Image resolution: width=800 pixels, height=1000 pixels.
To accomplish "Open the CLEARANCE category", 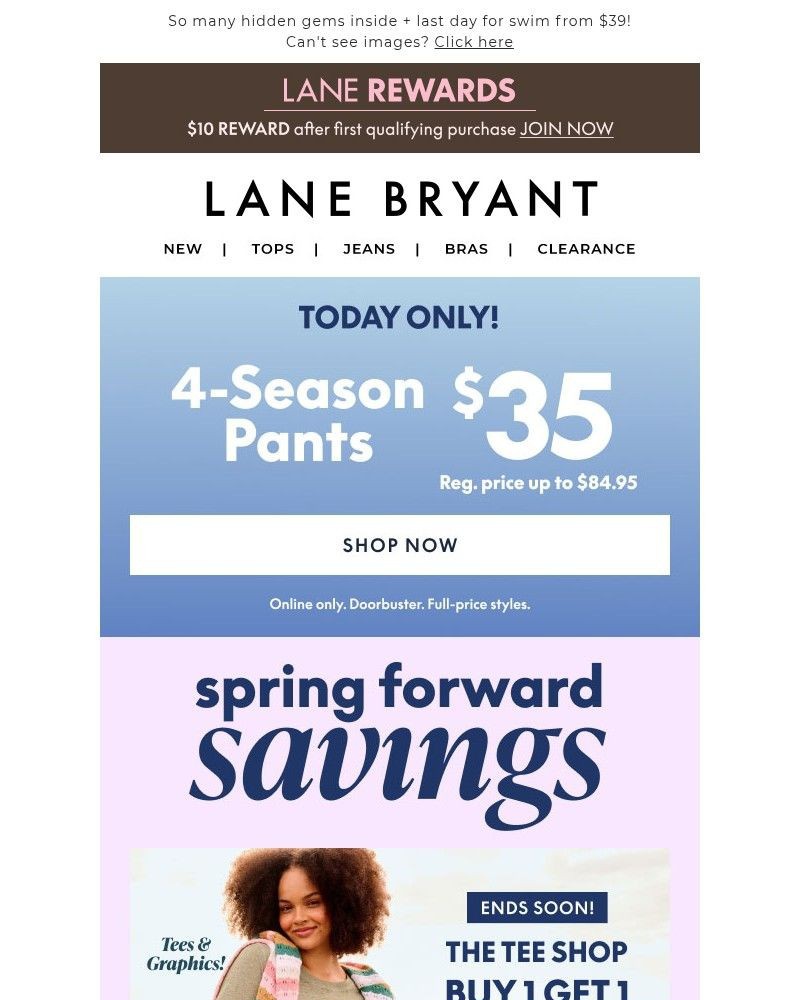I will tap(586, 249).
